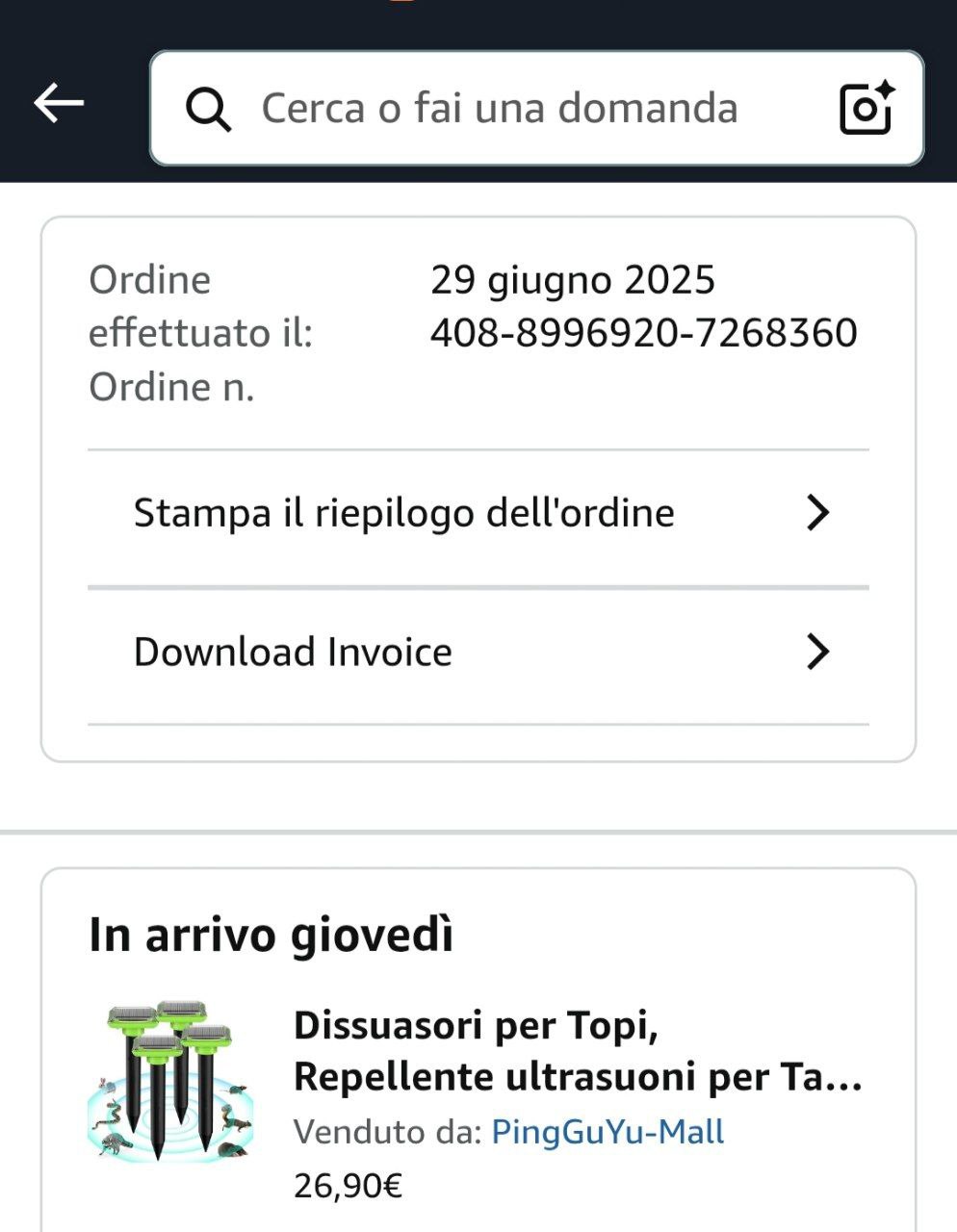Open the camera lens search icon

click(866, 108)
